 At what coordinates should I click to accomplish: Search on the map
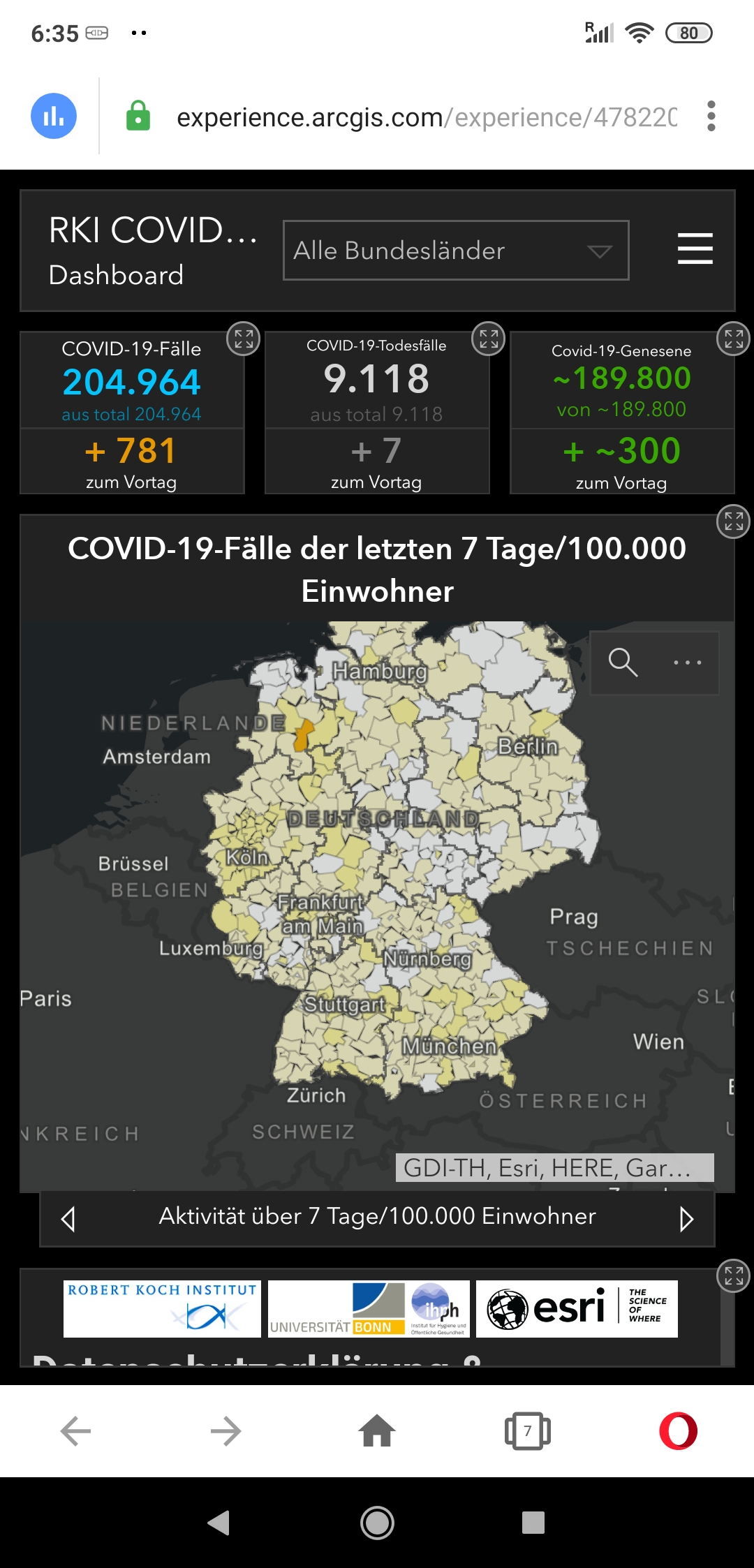click(x=623, y=663)
